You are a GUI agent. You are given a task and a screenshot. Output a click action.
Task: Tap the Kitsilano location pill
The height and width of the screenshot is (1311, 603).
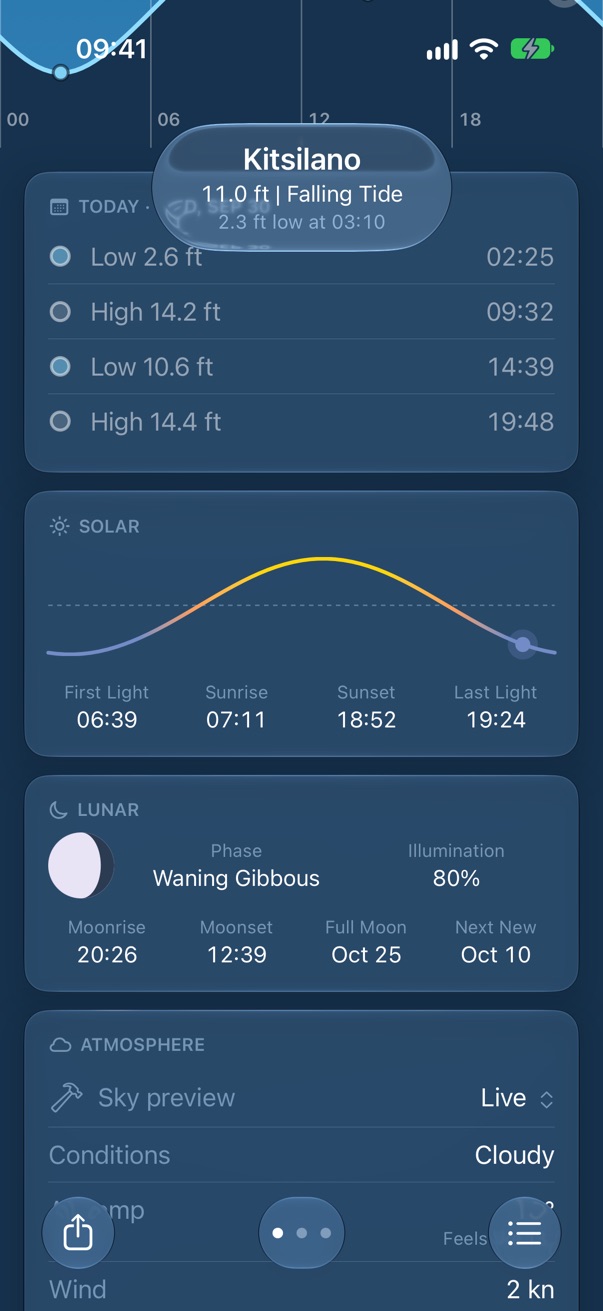(x=301, y=187)
